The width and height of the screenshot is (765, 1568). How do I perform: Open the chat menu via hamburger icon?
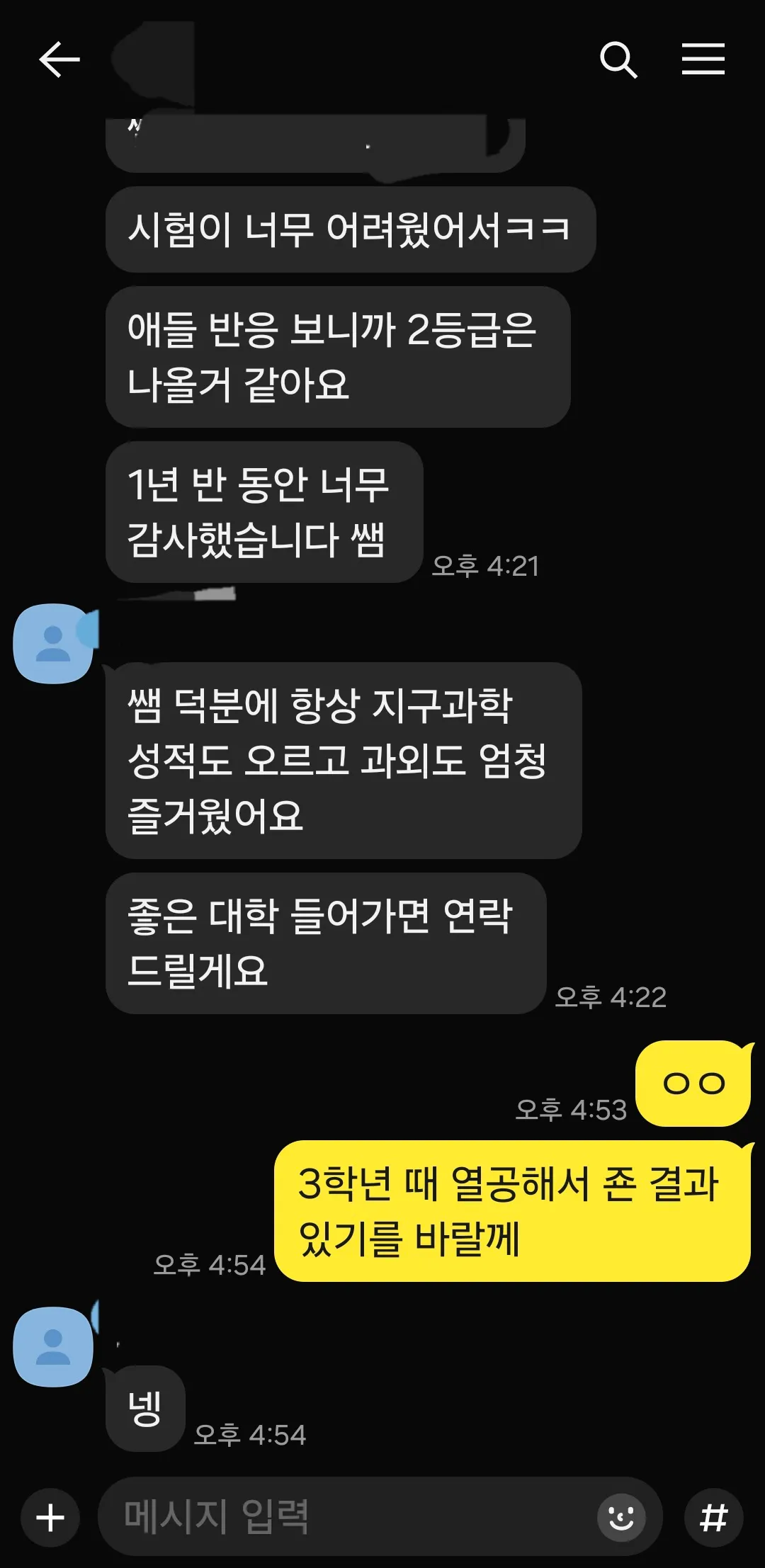pyautogui.click(x=704, y=60)
